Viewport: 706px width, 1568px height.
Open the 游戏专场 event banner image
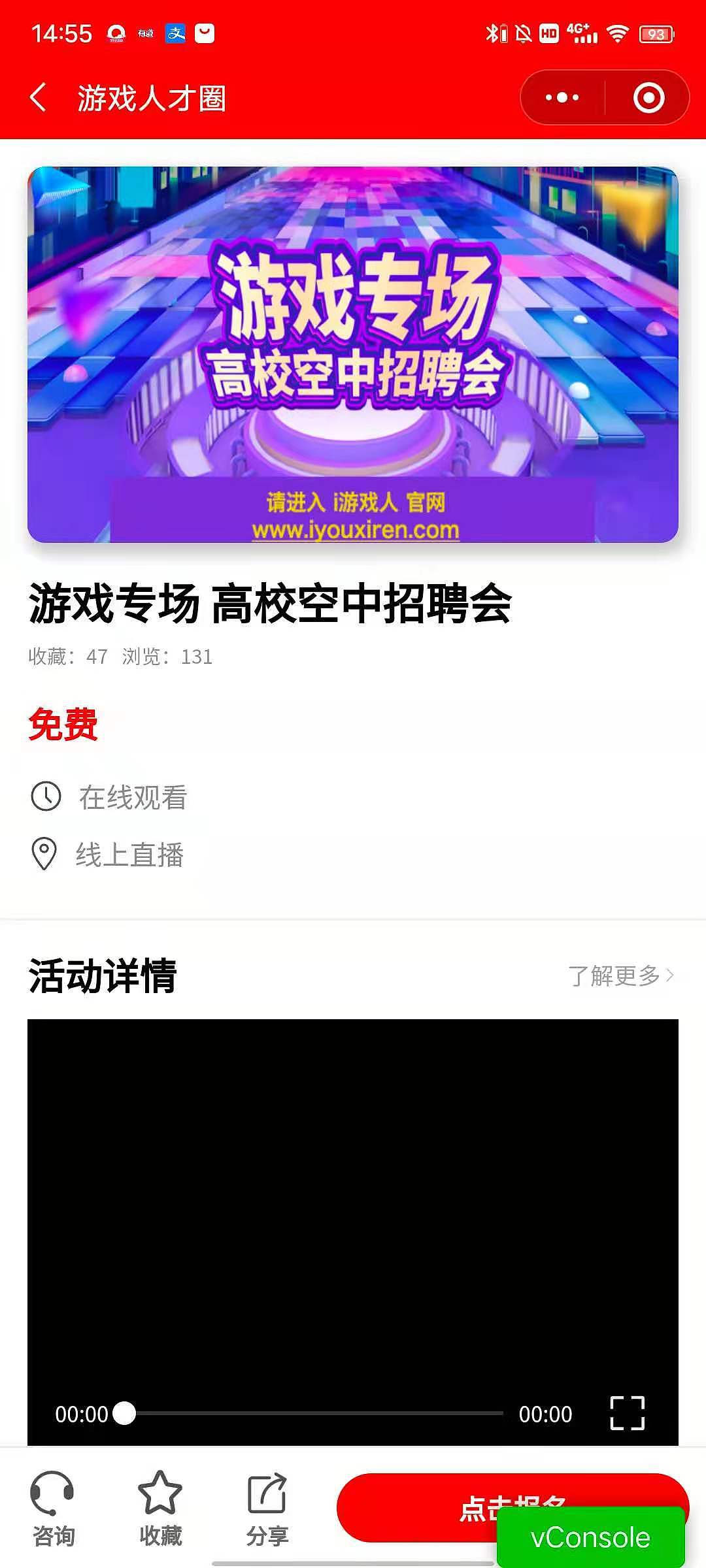coord(353,354)
